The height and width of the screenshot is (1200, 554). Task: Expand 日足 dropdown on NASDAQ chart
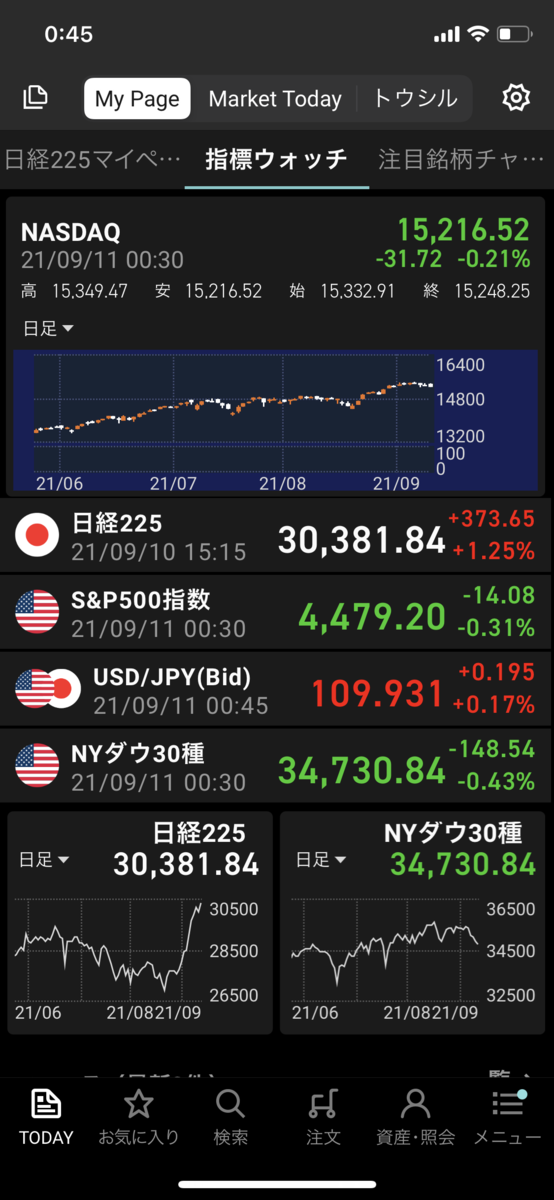click(48, 328)
